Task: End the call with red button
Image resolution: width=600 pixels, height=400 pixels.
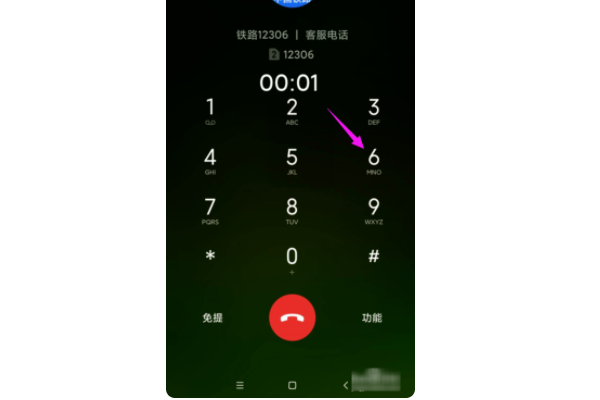Action: pos(292,318)
